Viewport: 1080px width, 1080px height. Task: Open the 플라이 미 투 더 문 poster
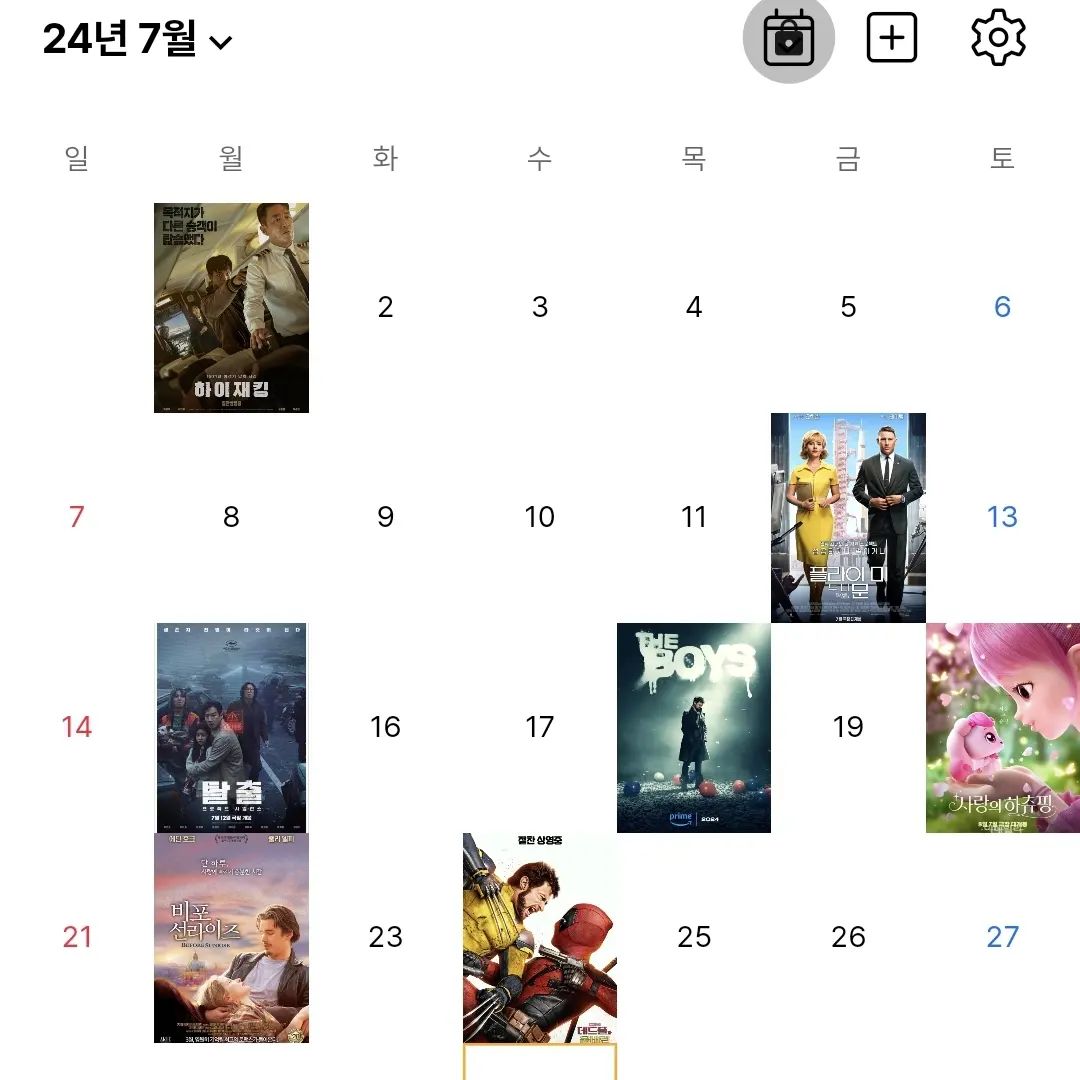[x=848, y=518]
